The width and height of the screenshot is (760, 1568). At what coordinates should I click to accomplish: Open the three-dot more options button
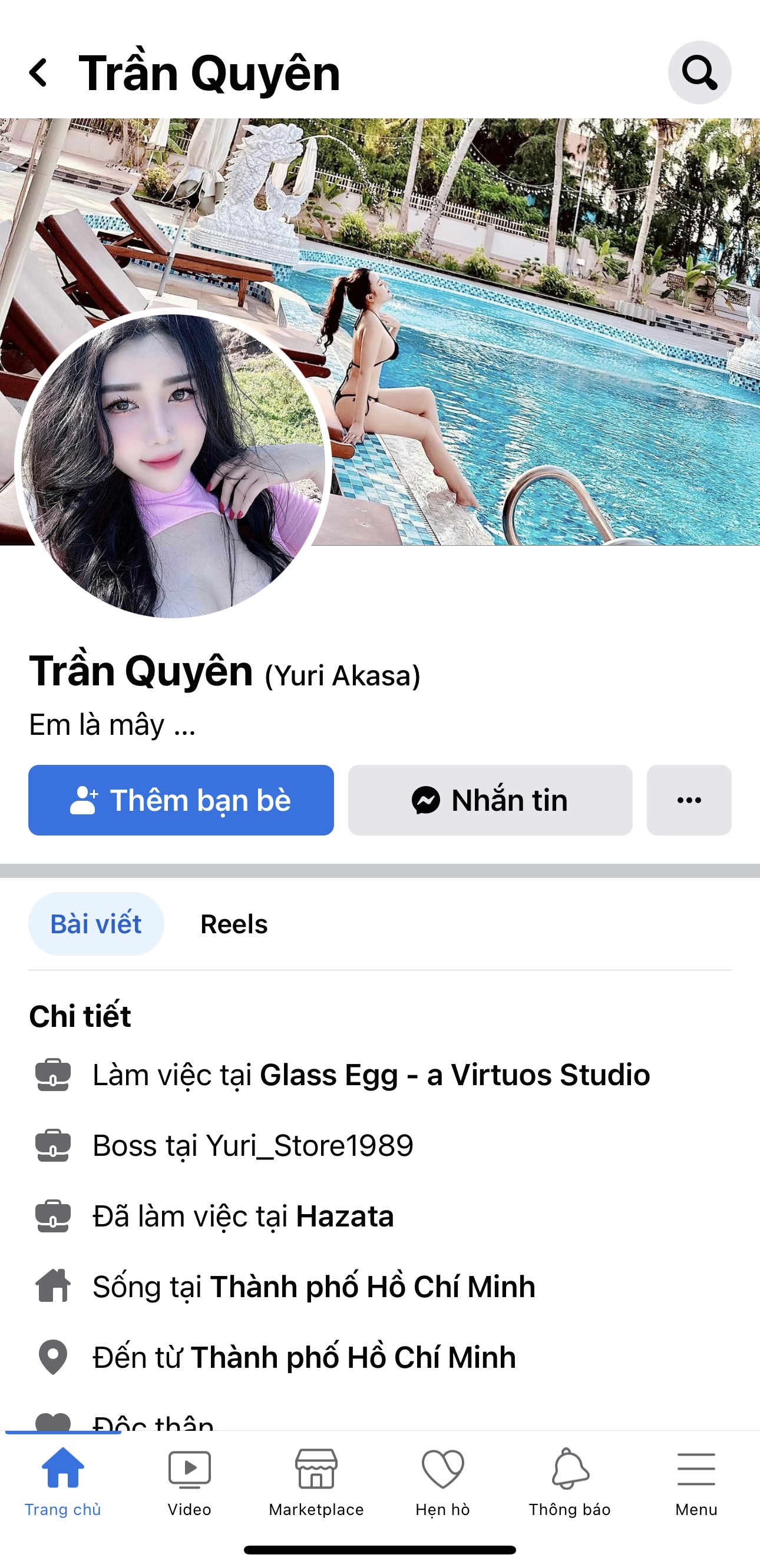click(689, 800)
